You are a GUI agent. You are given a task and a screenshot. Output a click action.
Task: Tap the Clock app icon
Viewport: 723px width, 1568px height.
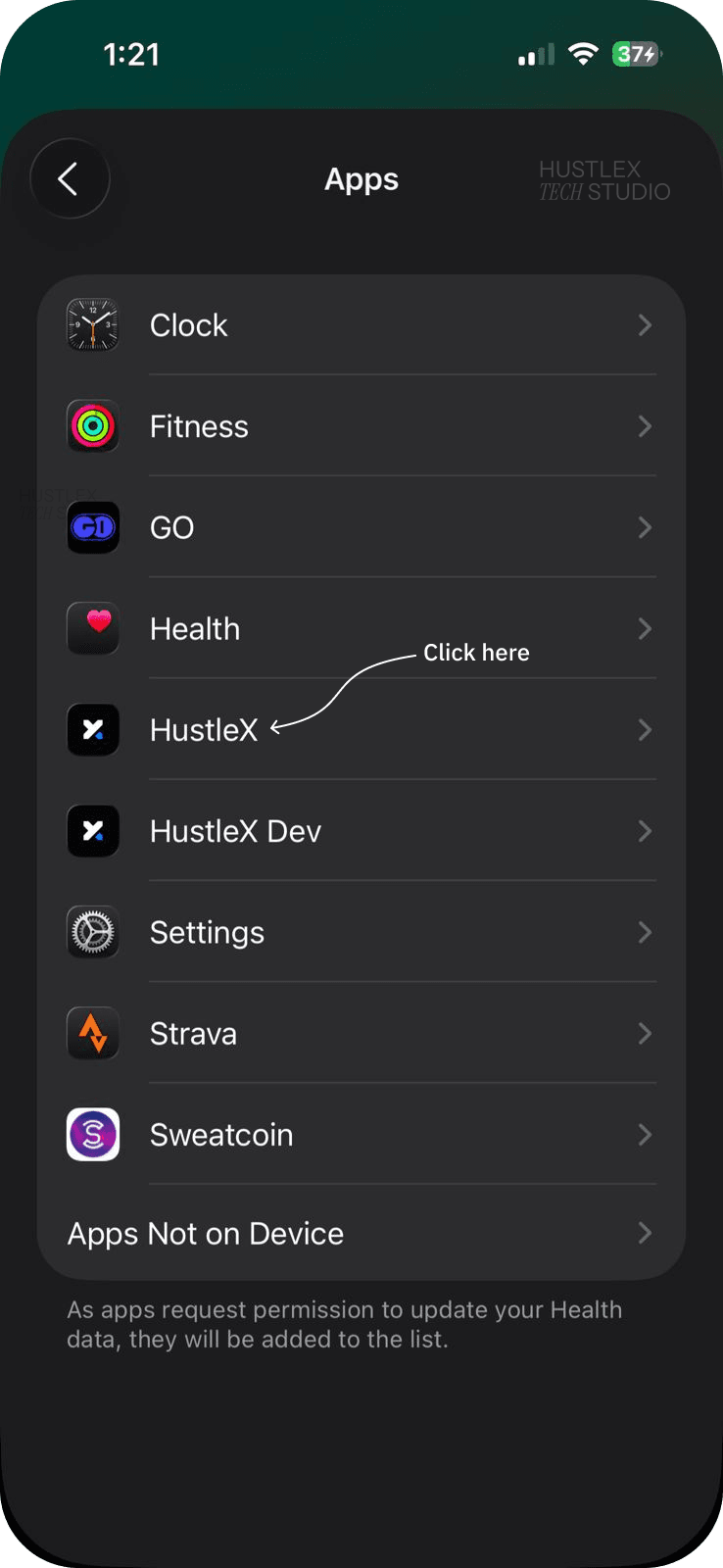pos(92,324)
